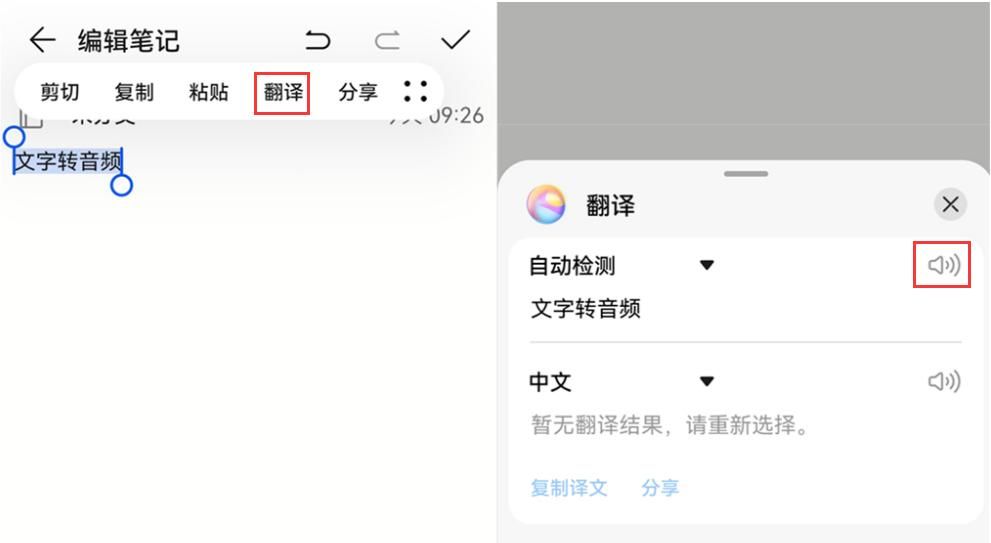This screenshot has width=991, height=543.
Task: Redo the last edit
Action: [387, 40]
